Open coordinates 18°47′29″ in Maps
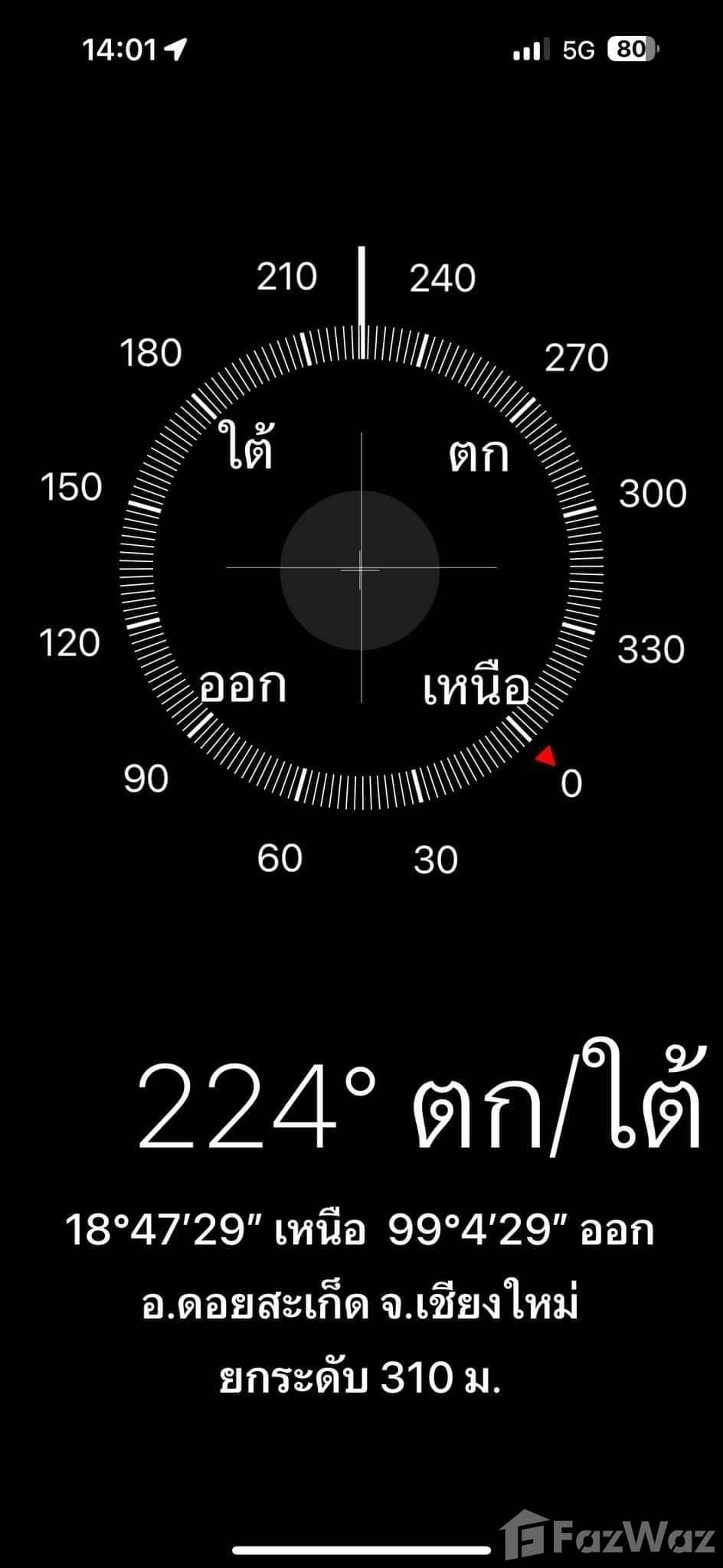Screen dimensions: 723x1568 click(360, 1230)
